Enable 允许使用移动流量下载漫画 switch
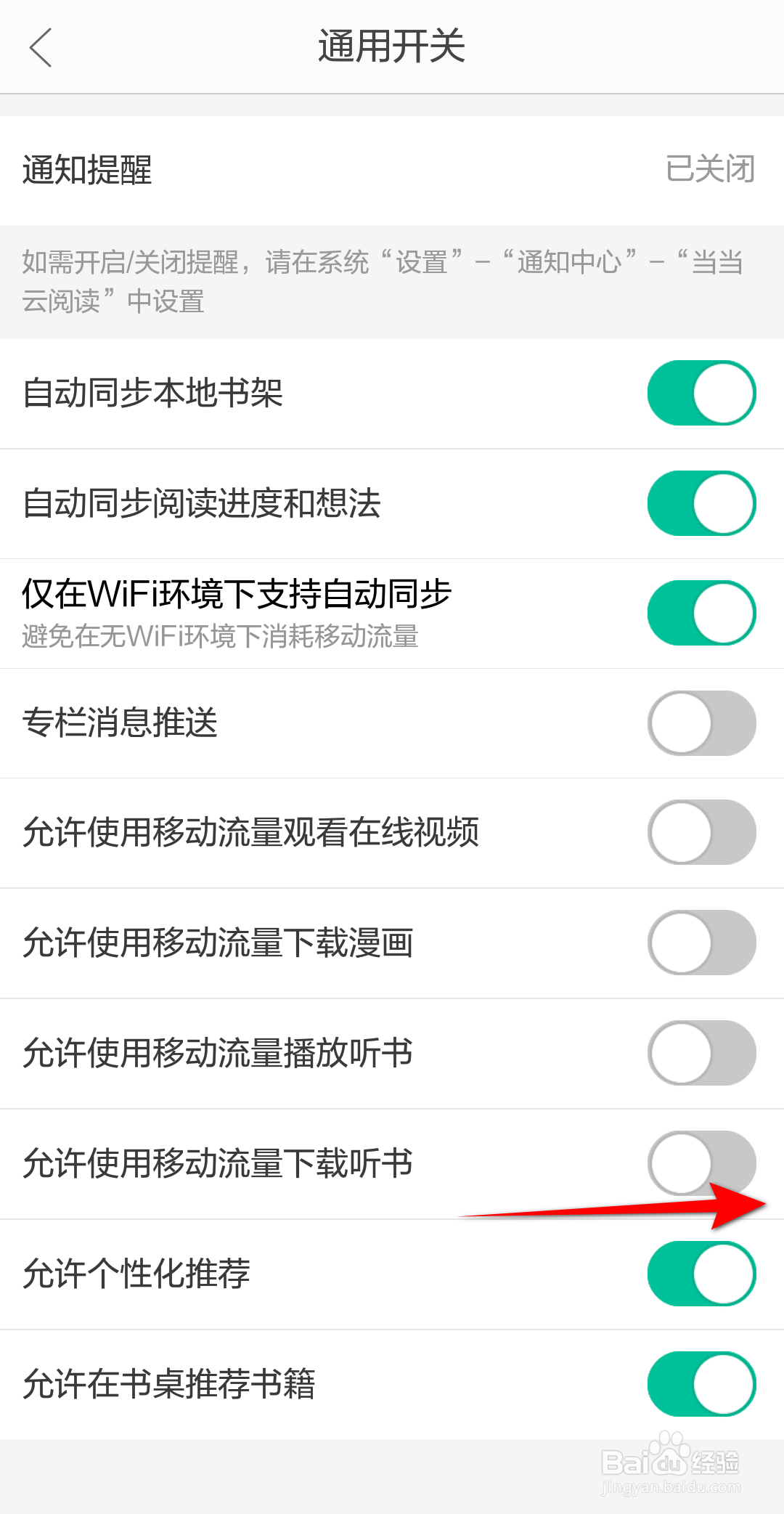The height and width of the screenshot is (1514, 784). (701, 943)
